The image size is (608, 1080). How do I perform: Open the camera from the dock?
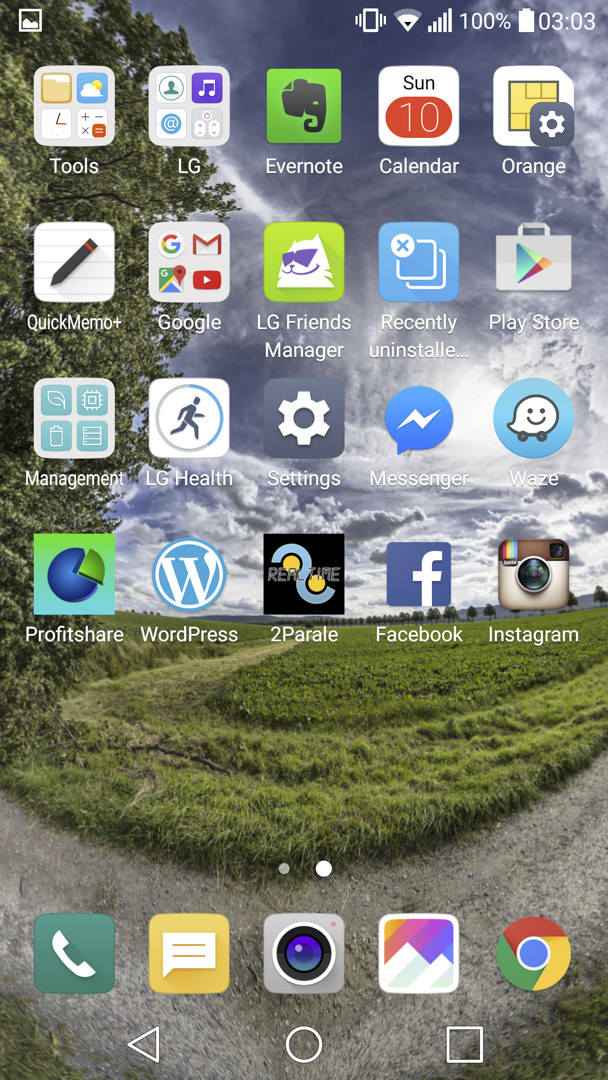click(x=304, y=953)
